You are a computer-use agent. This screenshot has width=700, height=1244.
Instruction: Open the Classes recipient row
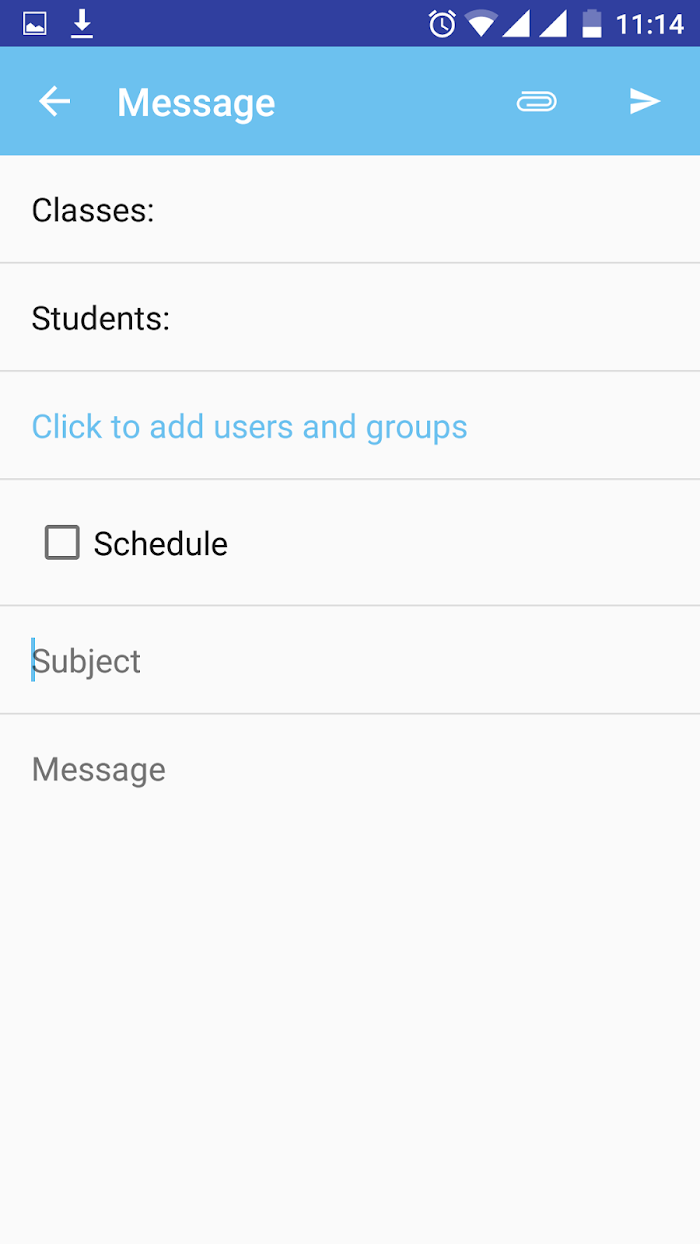350,210
